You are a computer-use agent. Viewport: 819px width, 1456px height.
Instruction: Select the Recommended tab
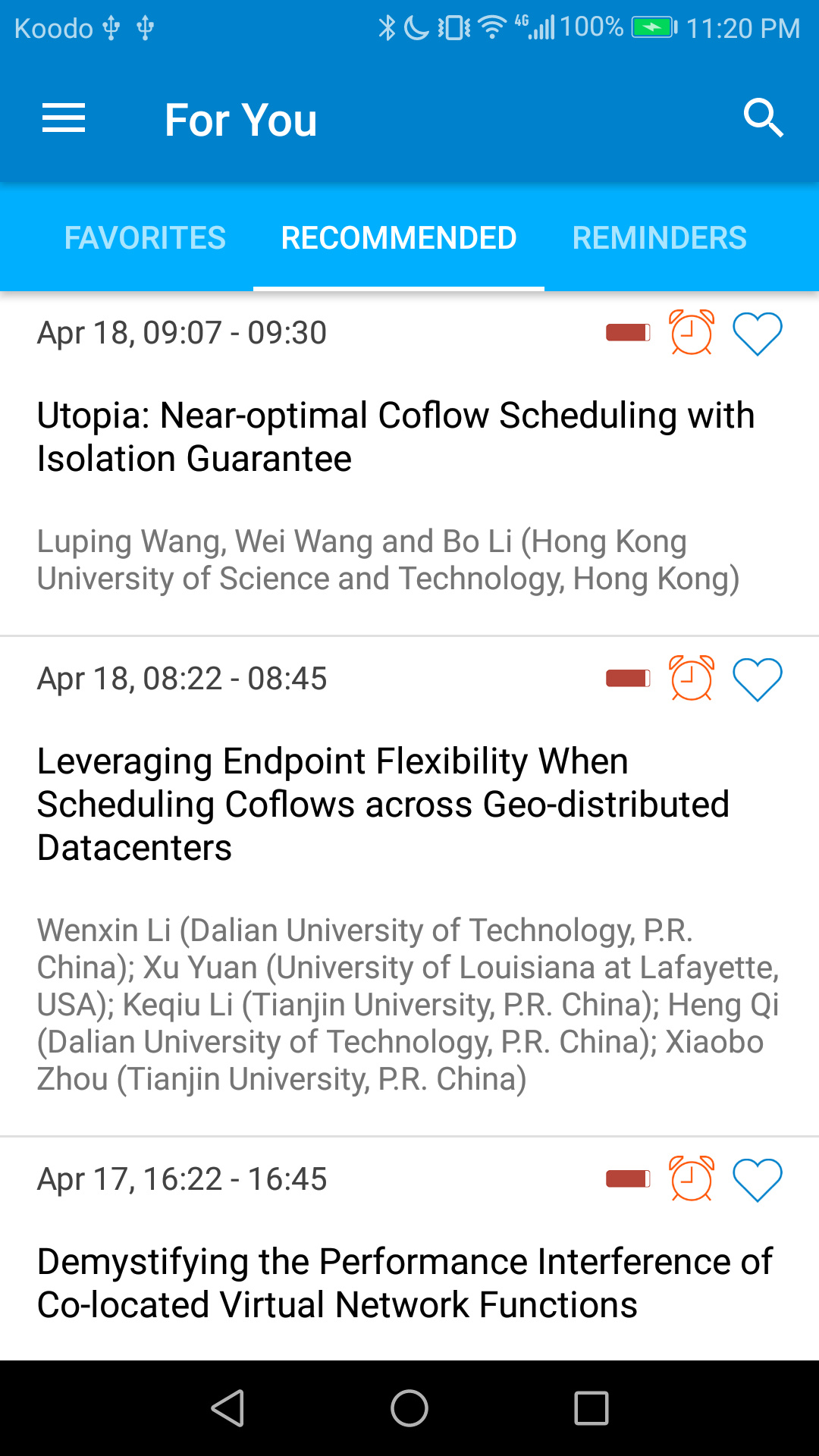399,238
